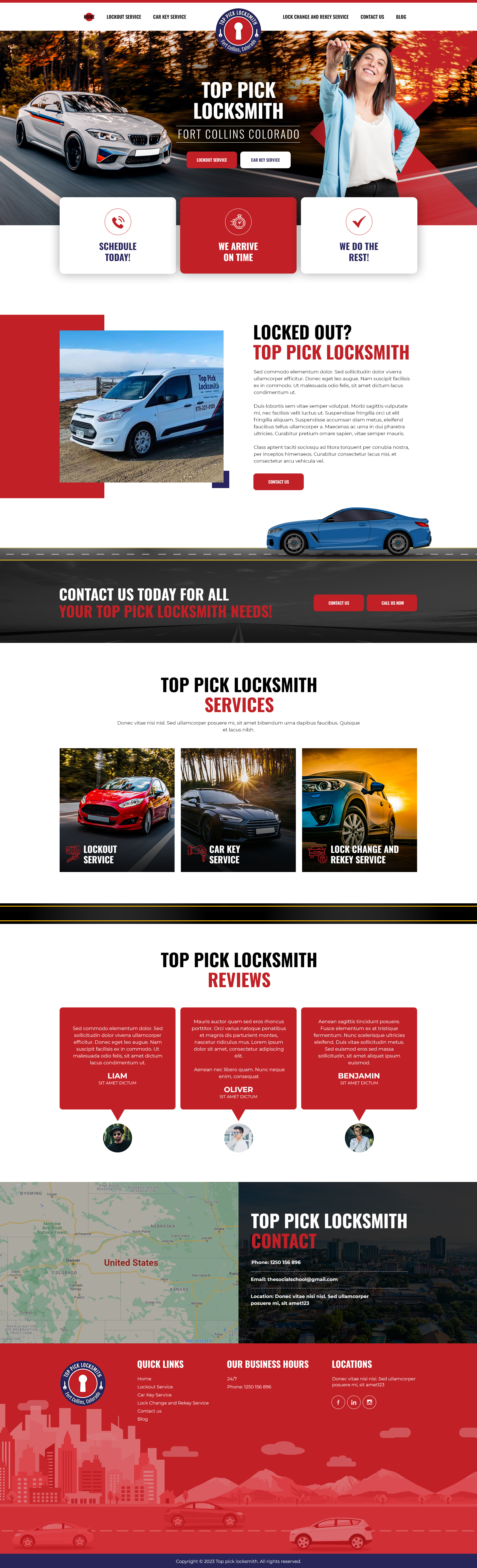This screenshot has width=477, height=1568.
Task: Open the Lockout Service card with the red car
Action: [x=117, y=810]
